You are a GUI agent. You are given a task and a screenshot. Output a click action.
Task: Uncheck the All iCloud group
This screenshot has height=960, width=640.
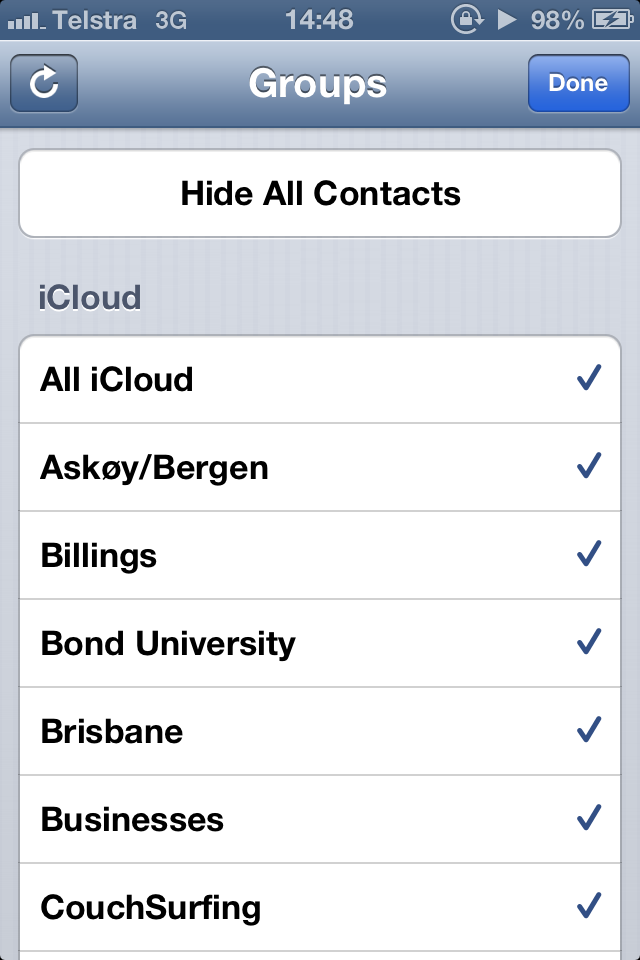320,380
